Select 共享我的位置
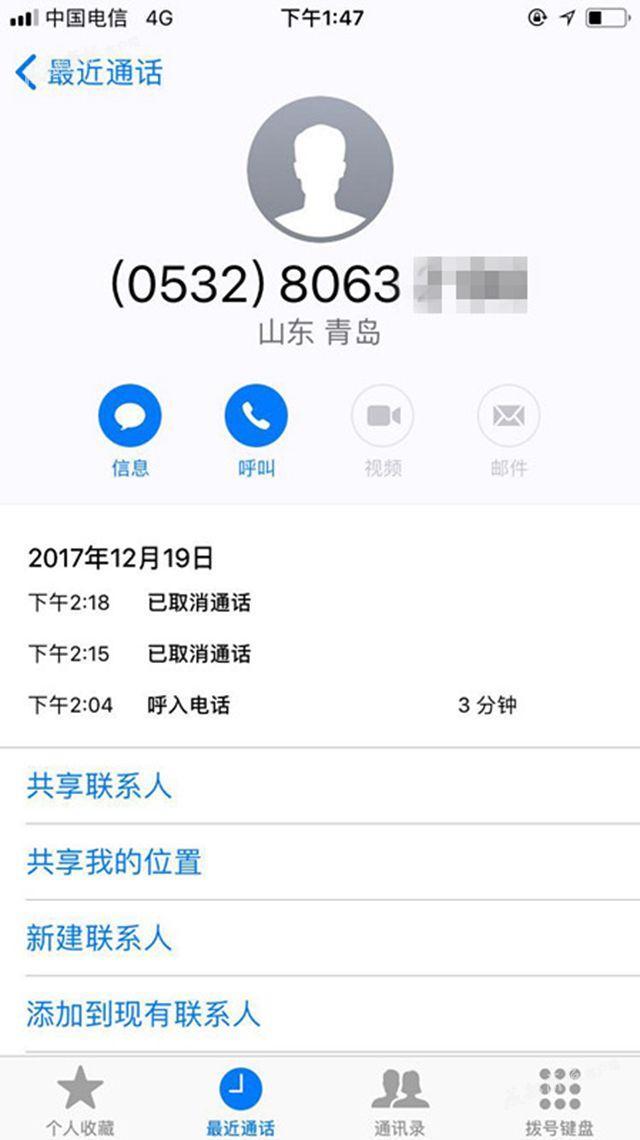Viewport: 640px width, 1140px height. (x=320, y=862)
